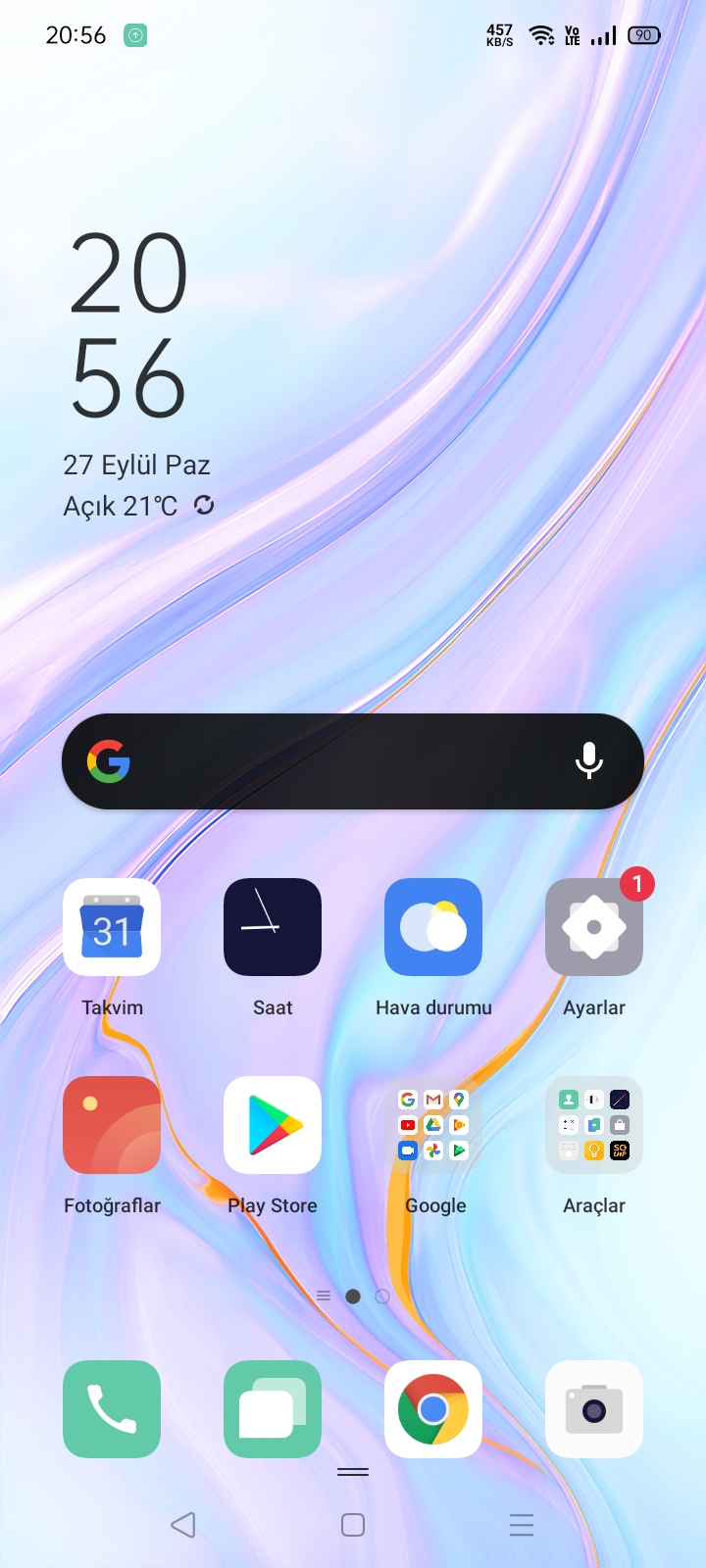
Task: Launch the Play Store
Action: pos(273,1125)
